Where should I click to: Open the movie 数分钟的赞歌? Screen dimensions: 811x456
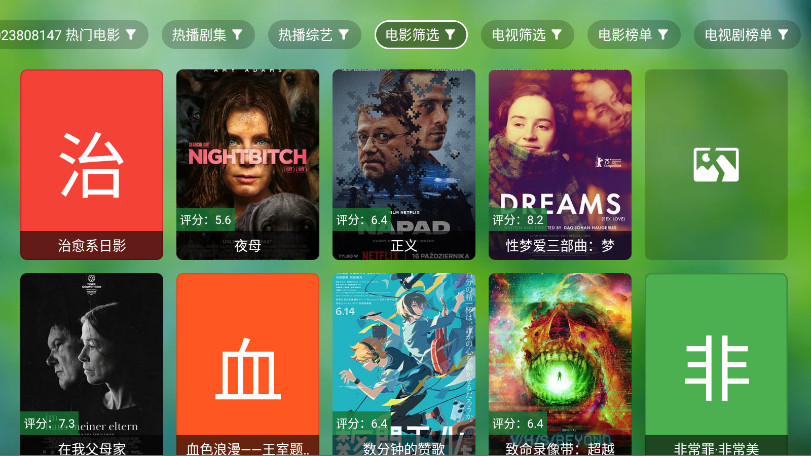click(403, 364)
